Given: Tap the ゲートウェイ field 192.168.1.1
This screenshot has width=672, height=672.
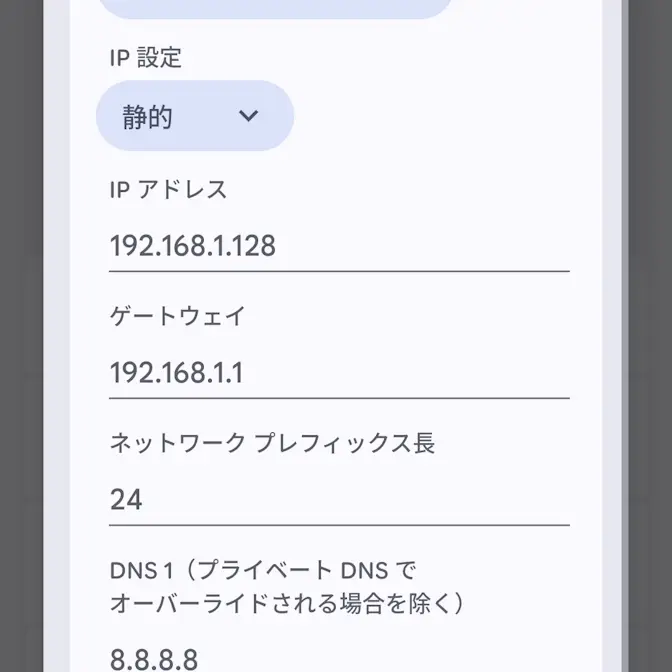Looking at the screenshot, I should [338, 373].
